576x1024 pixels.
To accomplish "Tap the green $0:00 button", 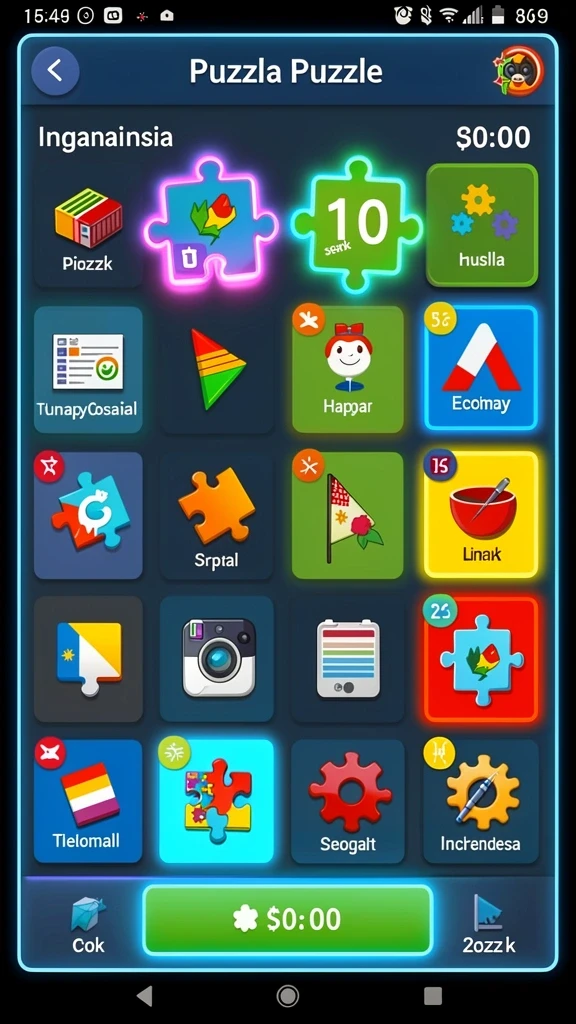I will point(288,920).
